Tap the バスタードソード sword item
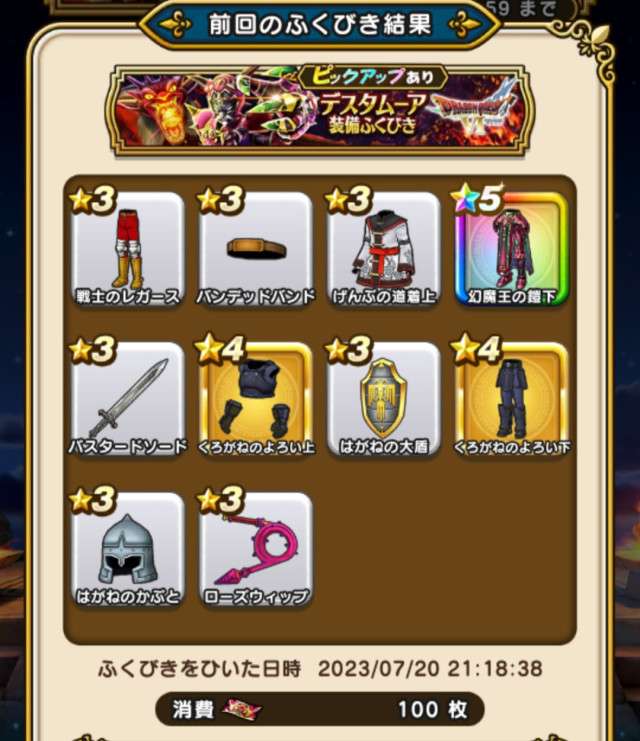This screenshot has width=640, height=741. click(127, 400)
